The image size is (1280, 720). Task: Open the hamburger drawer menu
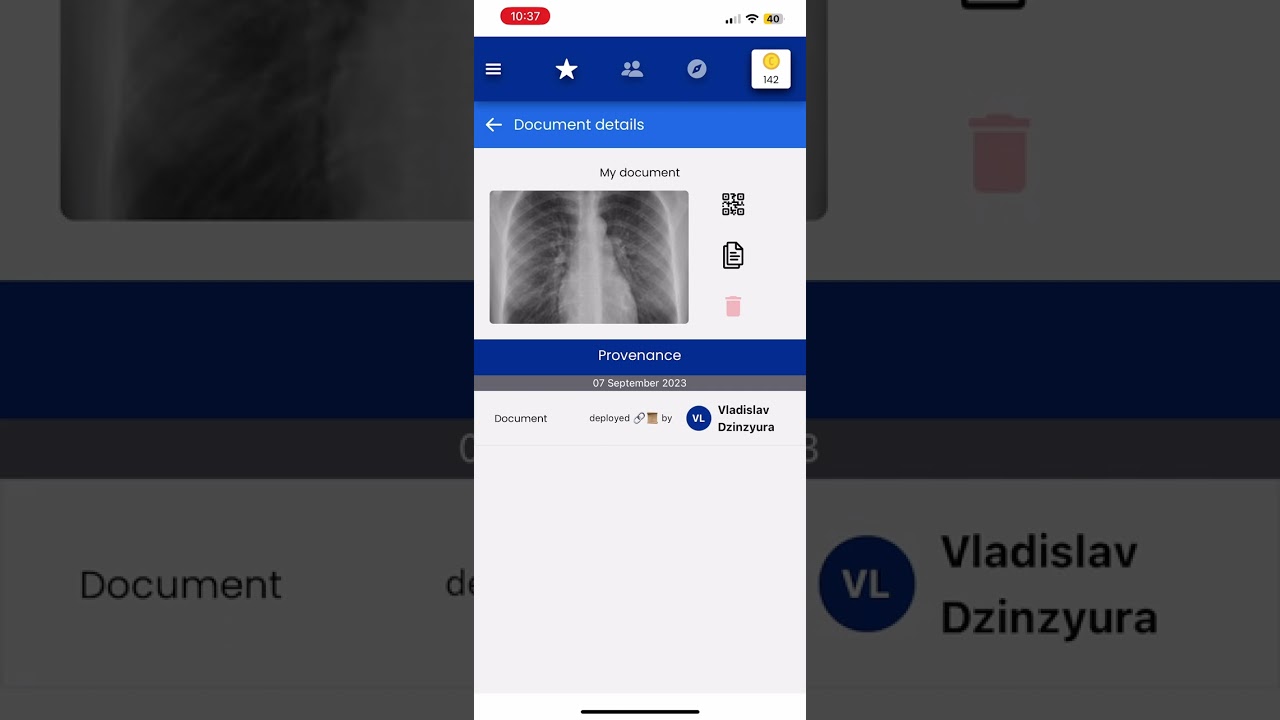[x=493, y=69]
